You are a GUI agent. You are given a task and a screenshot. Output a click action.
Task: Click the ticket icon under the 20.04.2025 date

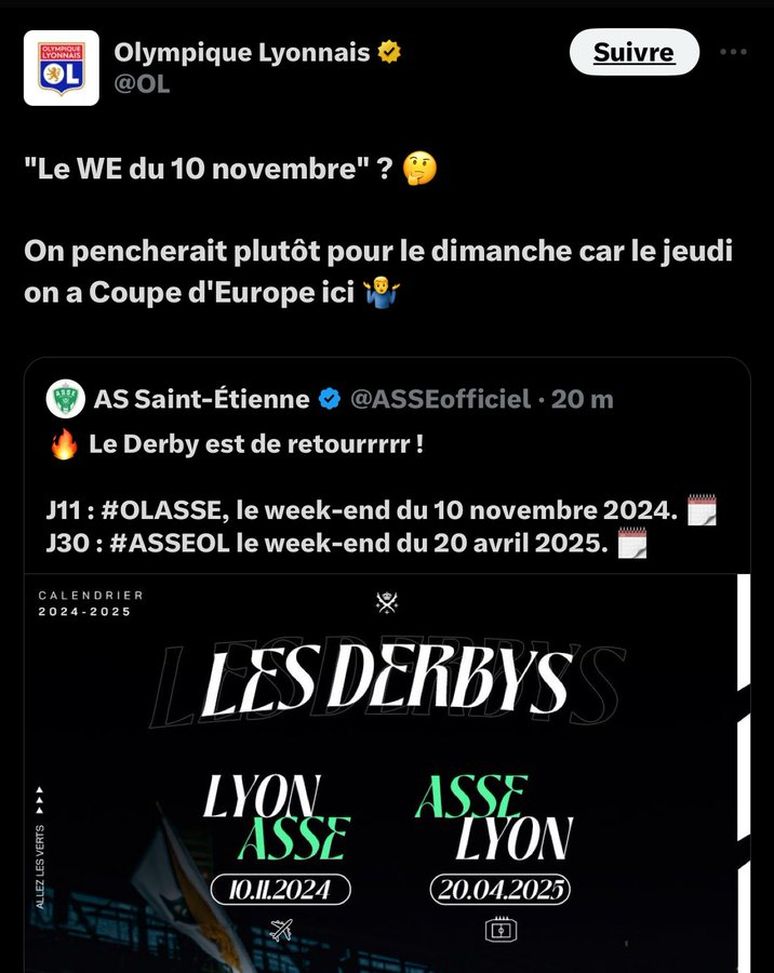click(x=499, y=928)
